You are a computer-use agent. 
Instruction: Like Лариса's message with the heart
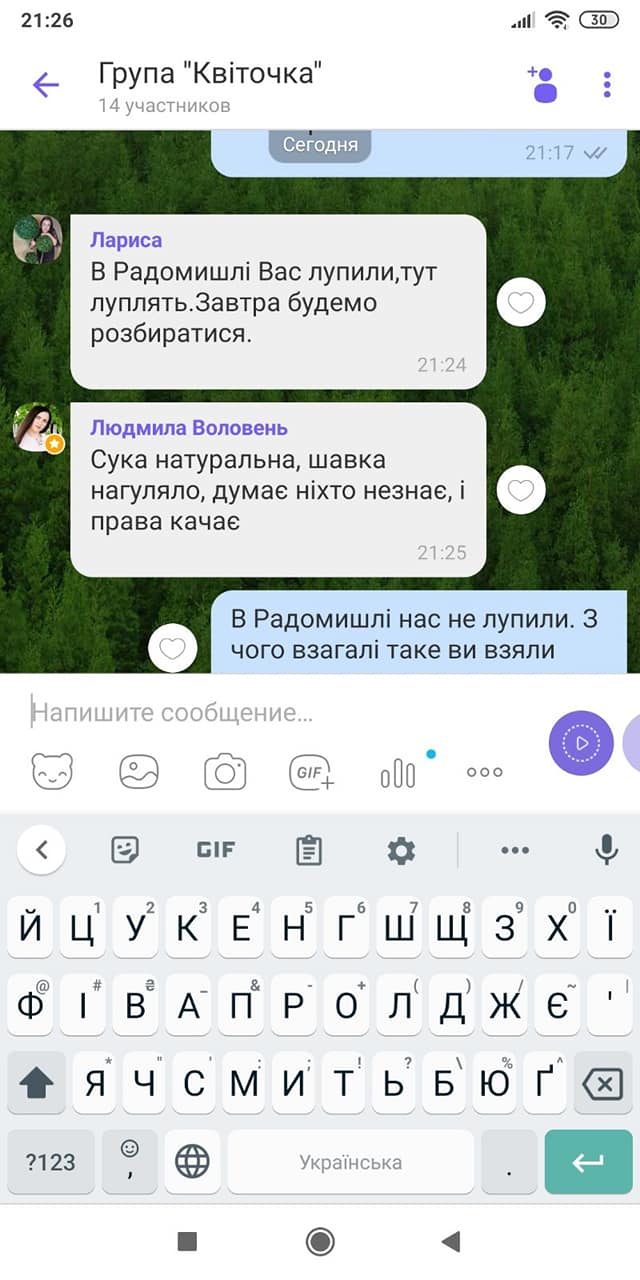point(520,302)
